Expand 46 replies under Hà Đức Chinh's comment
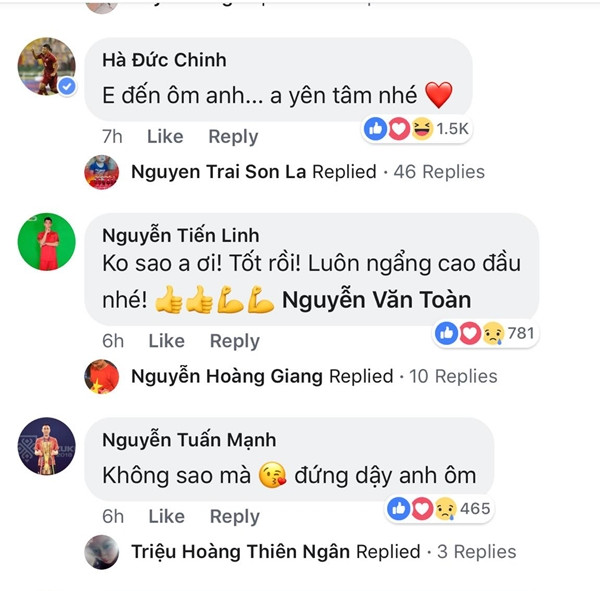 pos(438,172)
